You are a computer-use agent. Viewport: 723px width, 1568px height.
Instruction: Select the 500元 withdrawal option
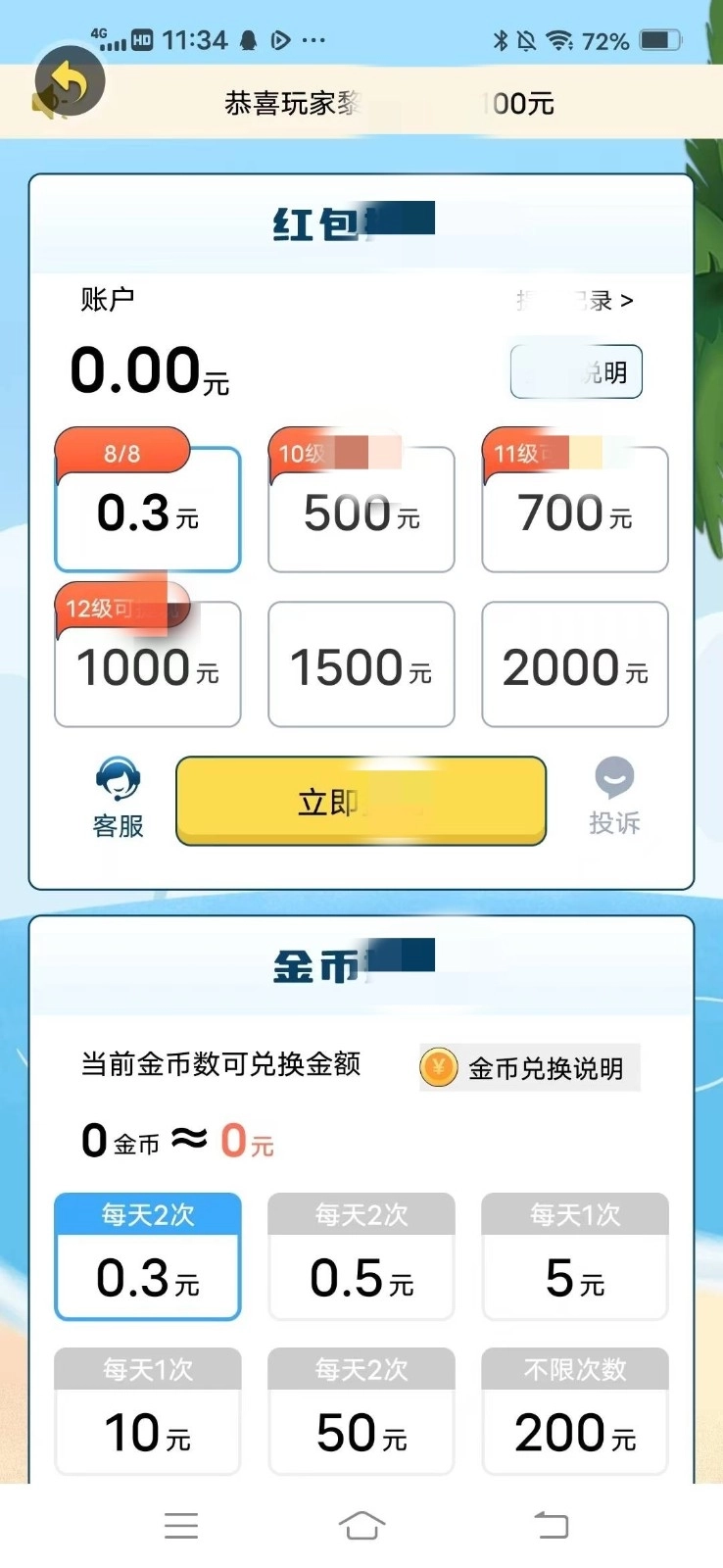tap(361, 510)
